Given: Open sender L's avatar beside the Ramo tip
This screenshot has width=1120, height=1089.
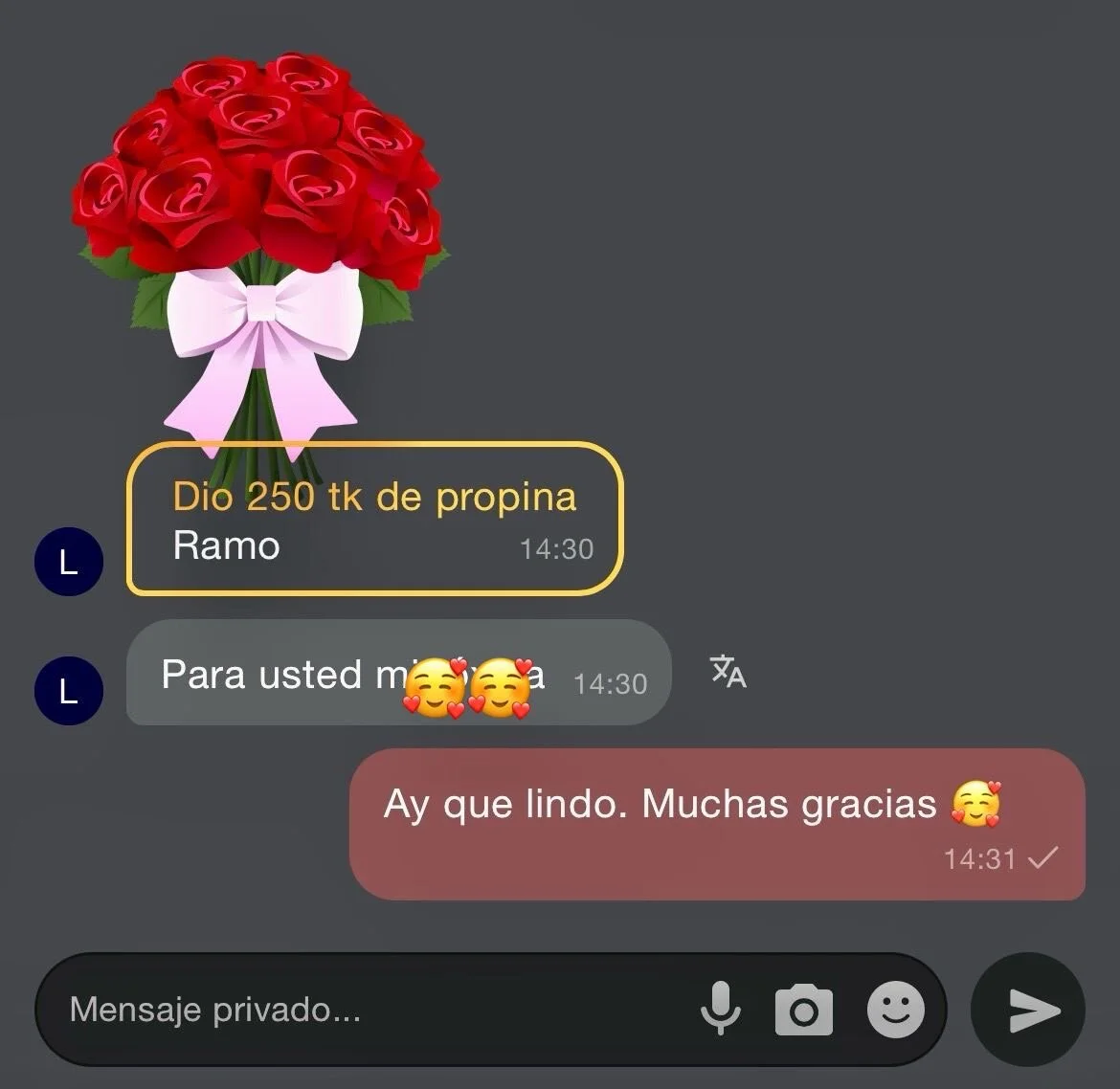Looking at the screenshot, I should [69, 562].
